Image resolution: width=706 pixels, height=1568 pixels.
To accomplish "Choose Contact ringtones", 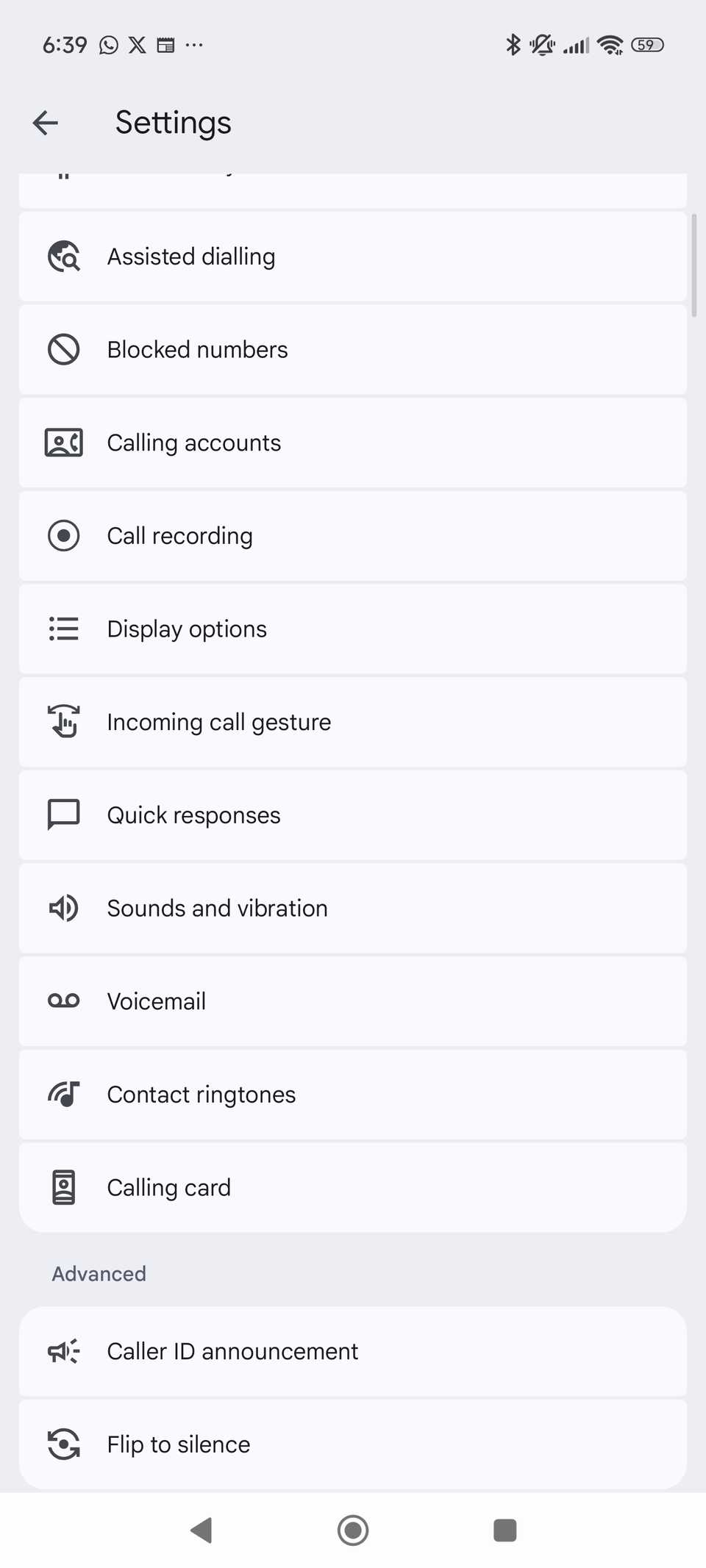I will (x=352, y=1095).
